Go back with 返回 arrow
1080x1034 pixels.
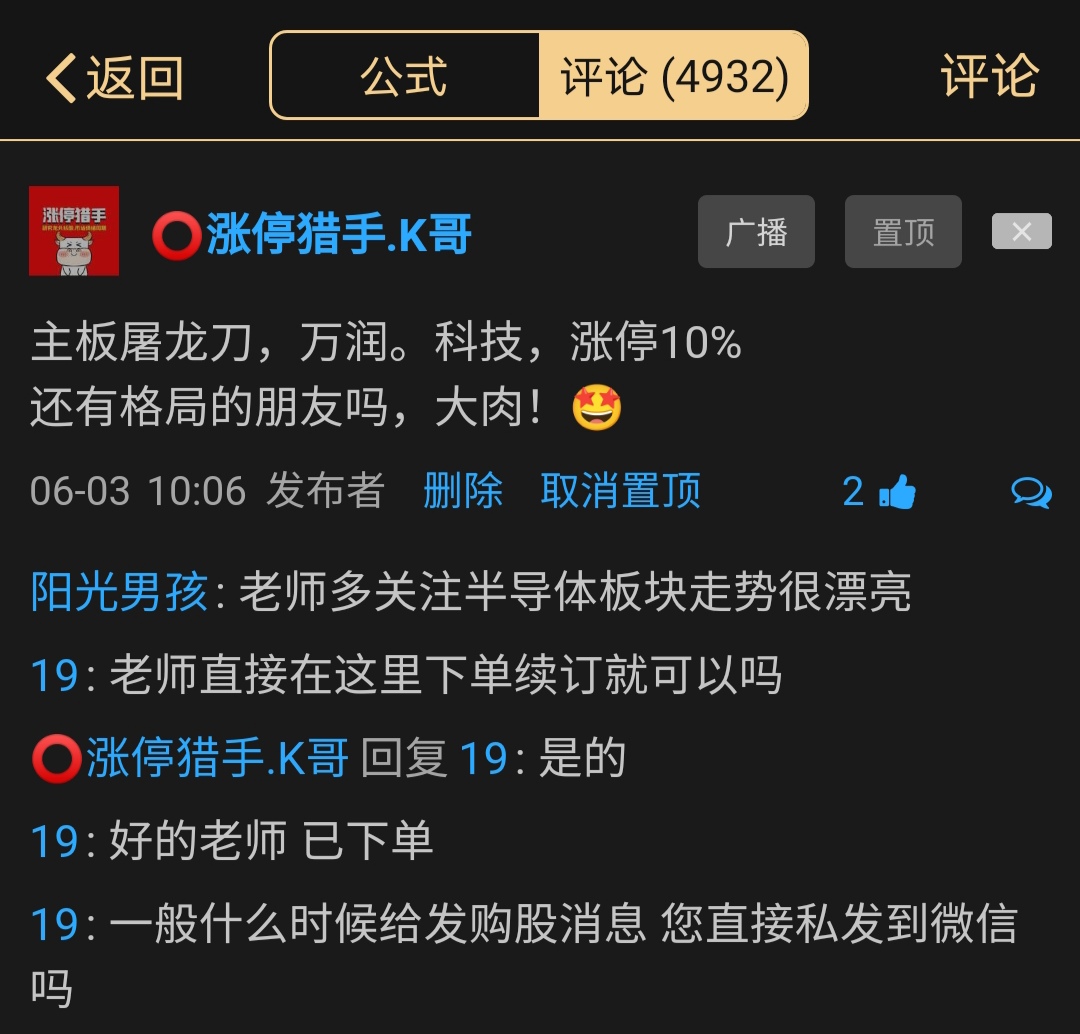click(x=112, y=78)
